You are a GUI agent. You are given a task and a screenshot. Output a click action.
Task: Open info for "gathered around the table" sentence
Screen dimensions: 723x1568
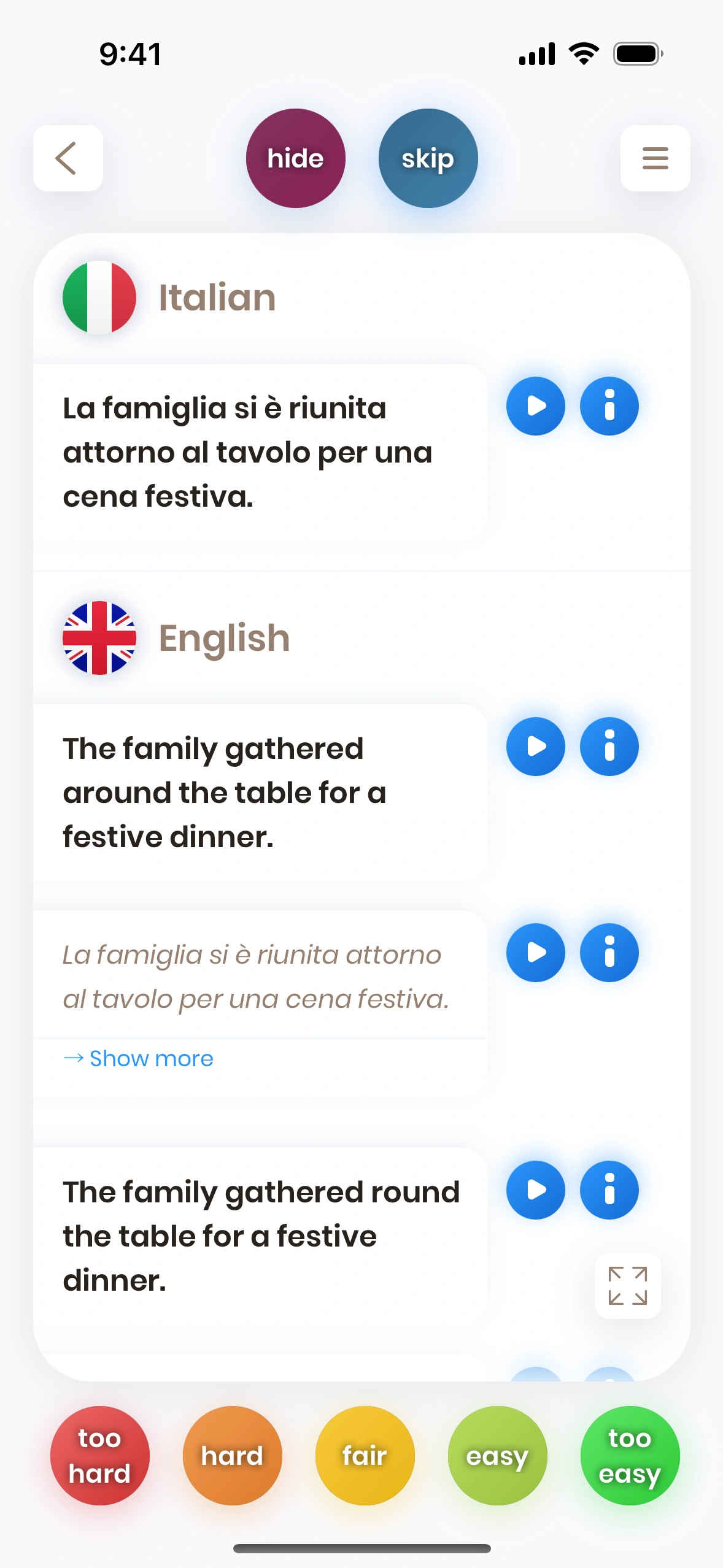tap(609, 747)
